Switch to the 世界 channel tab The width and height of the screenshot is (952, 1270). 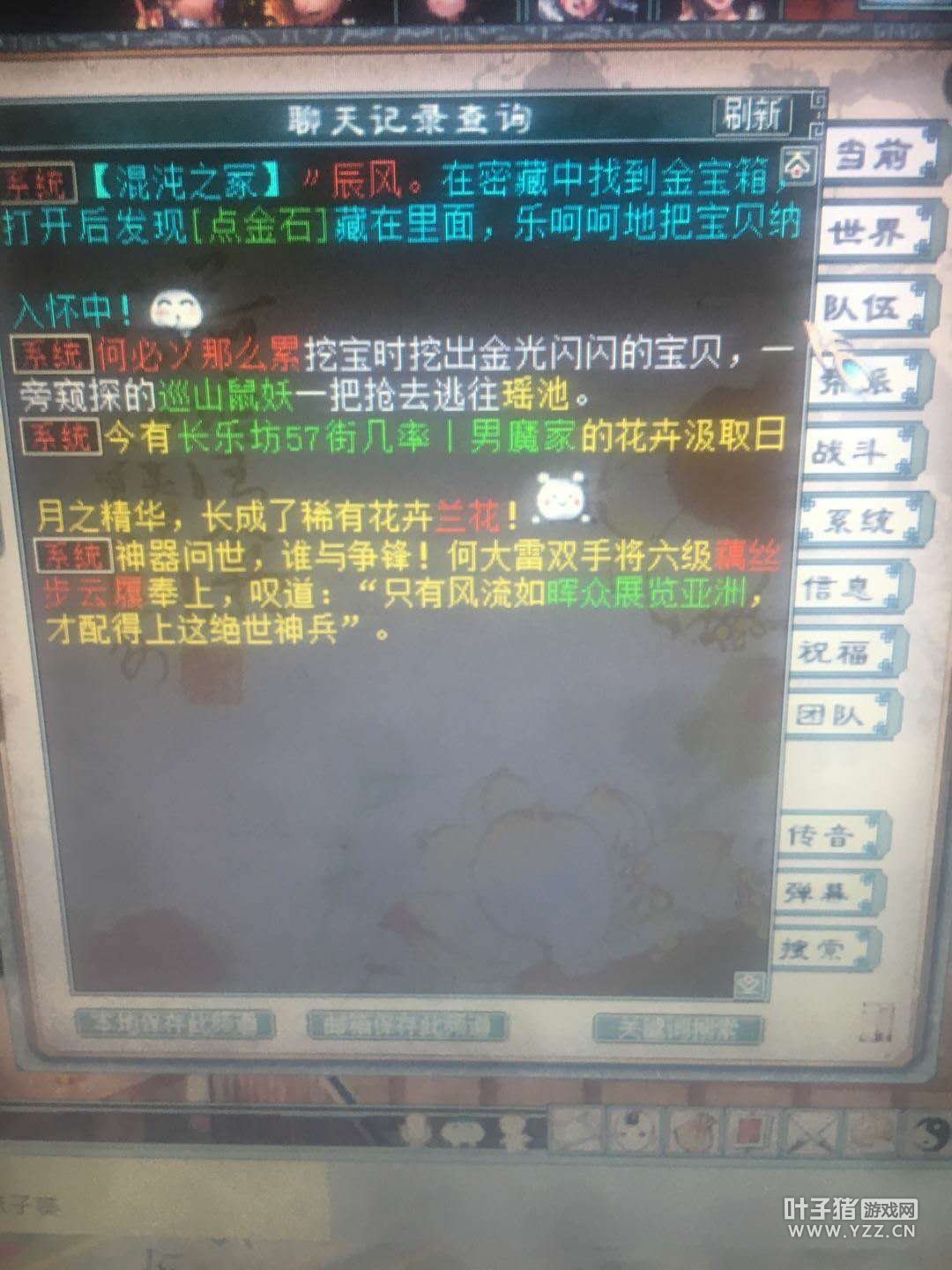point(868,232)
